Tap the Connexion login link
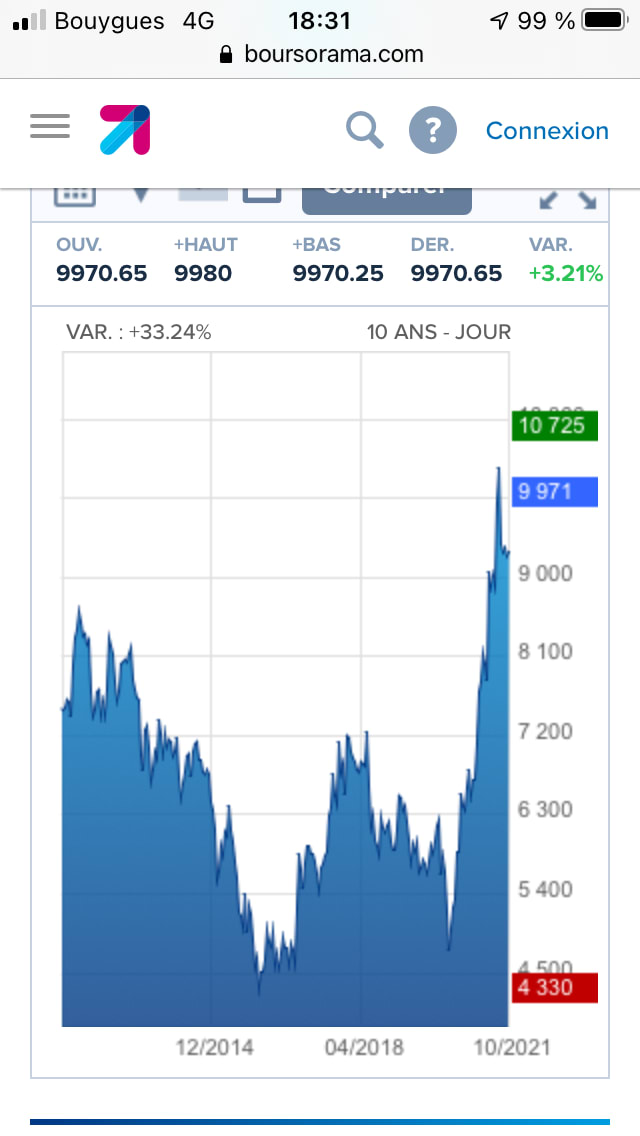 pyautogui.click(x=547, y=131)
